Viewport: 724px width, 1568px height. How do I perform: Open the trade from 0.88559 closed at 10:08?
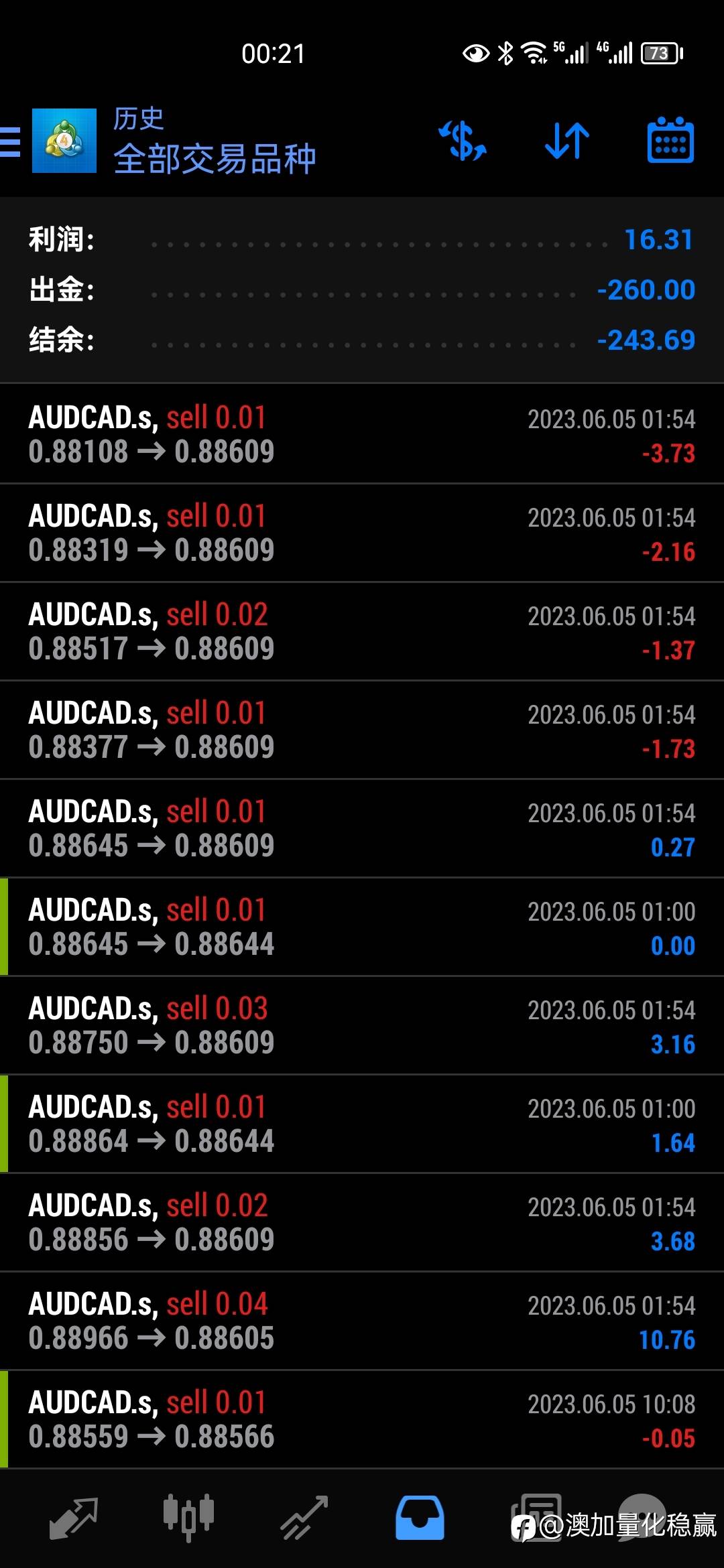click(x=362, y=1419)
